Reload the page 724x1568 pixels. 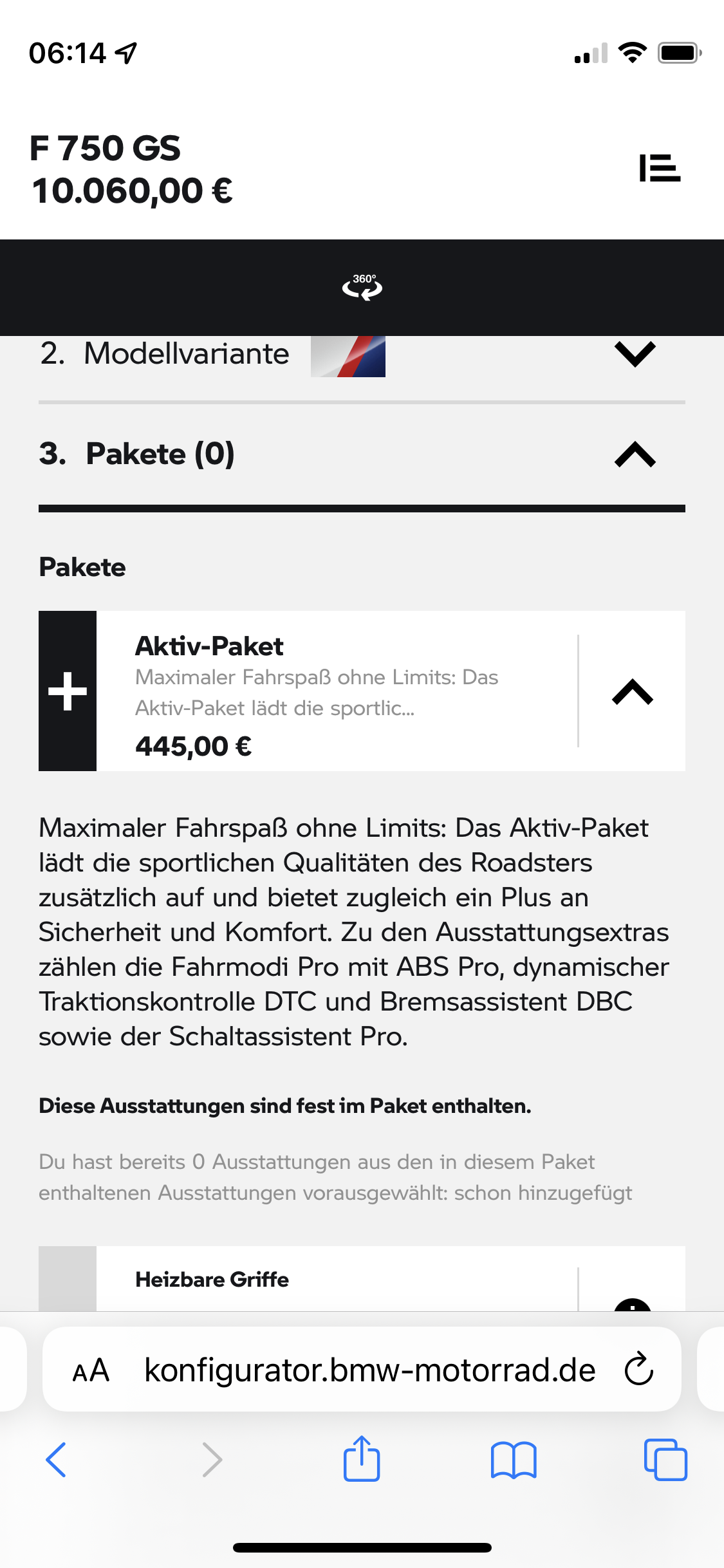coord(638,1369)
